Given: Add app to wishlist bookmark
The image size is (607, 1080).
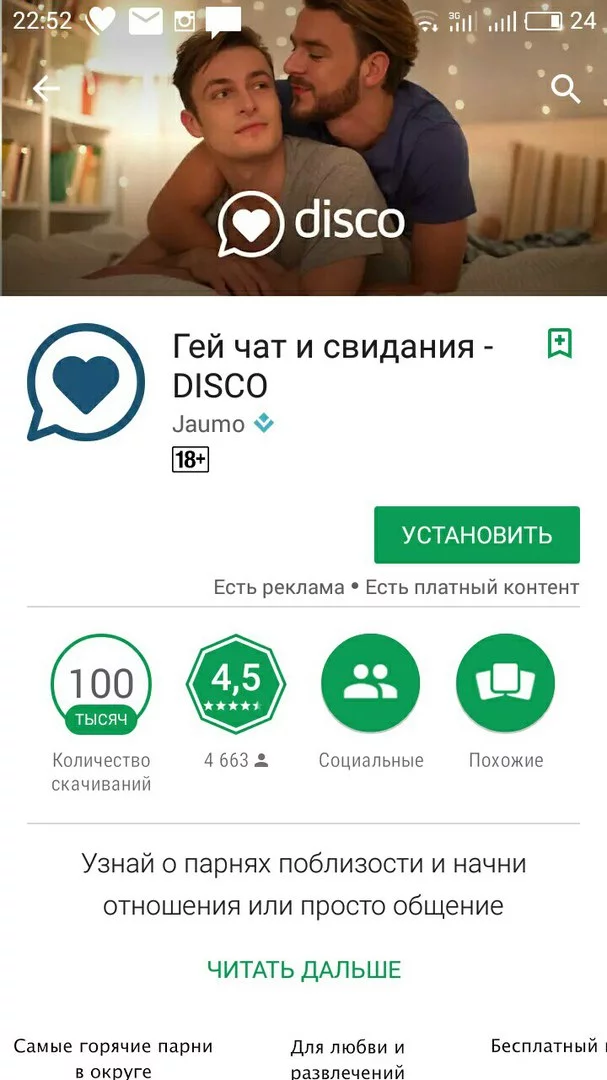Looking at the screenshot, I should (560, 344).
